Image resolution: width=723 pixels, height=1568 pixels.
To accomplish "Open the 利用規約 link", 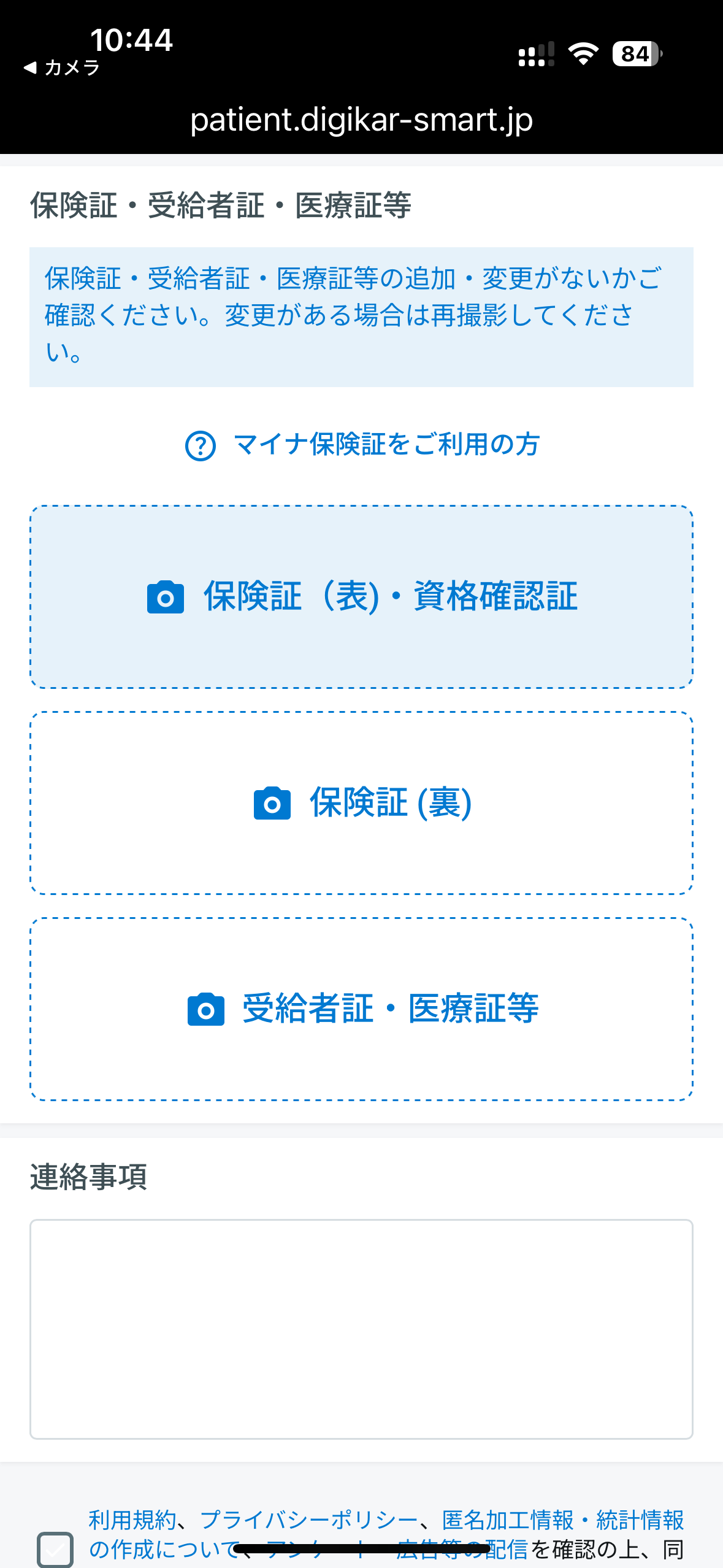I will pyautogui.click(x=132, y=1520).
